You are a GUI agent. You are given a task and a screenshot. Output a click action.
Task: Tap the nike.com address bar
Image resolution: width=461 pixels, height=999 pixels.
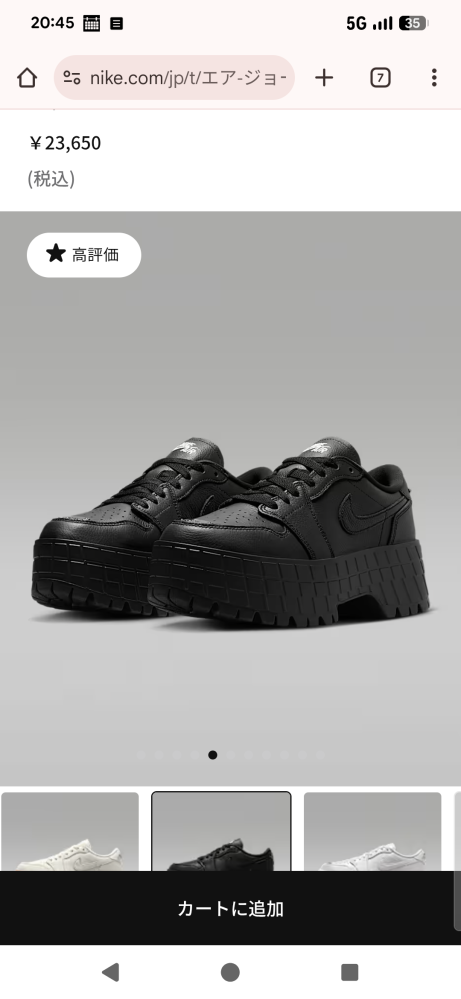pyautogui.click(x=174, y=78)
